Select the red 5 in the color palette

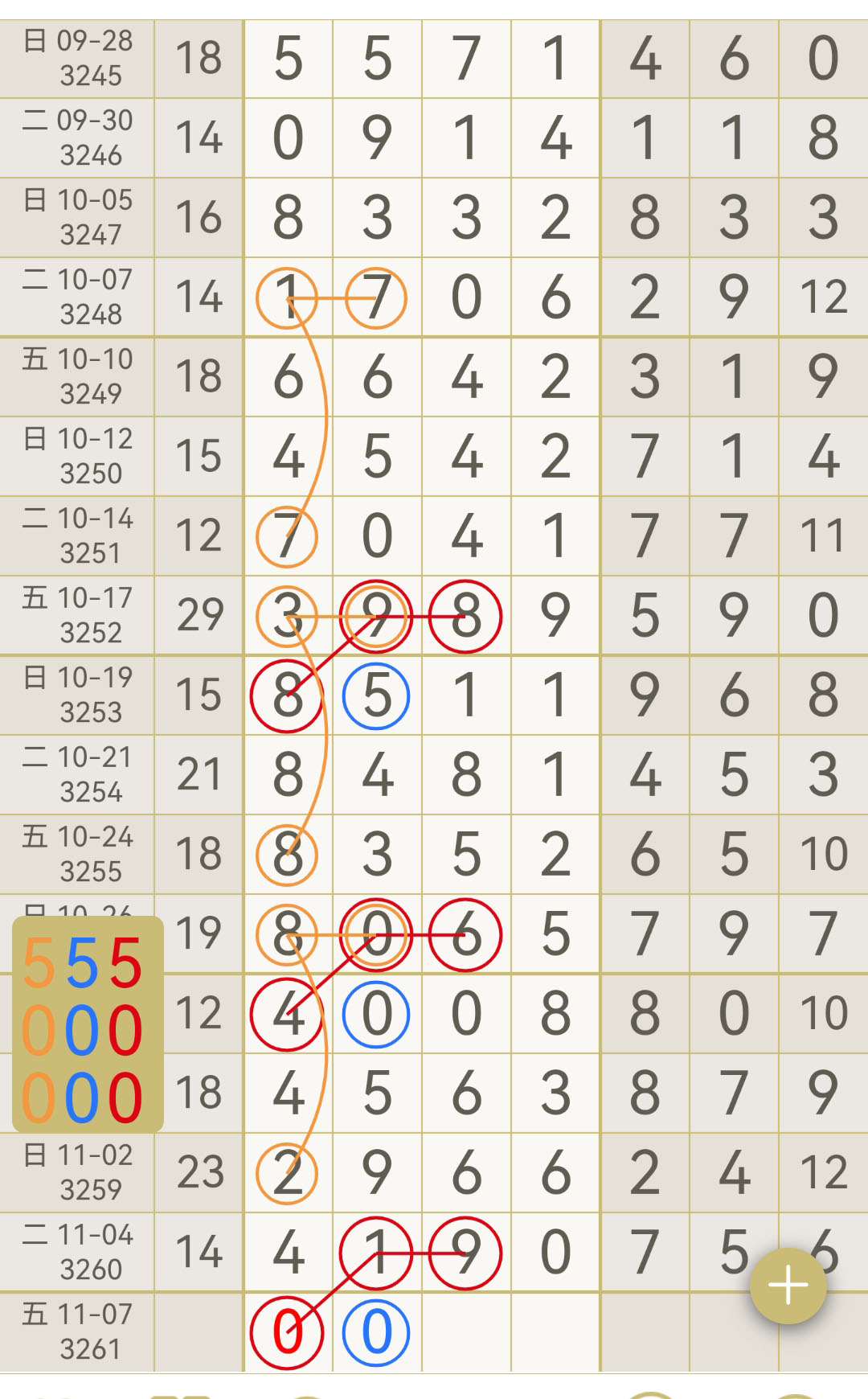point(126,962)
